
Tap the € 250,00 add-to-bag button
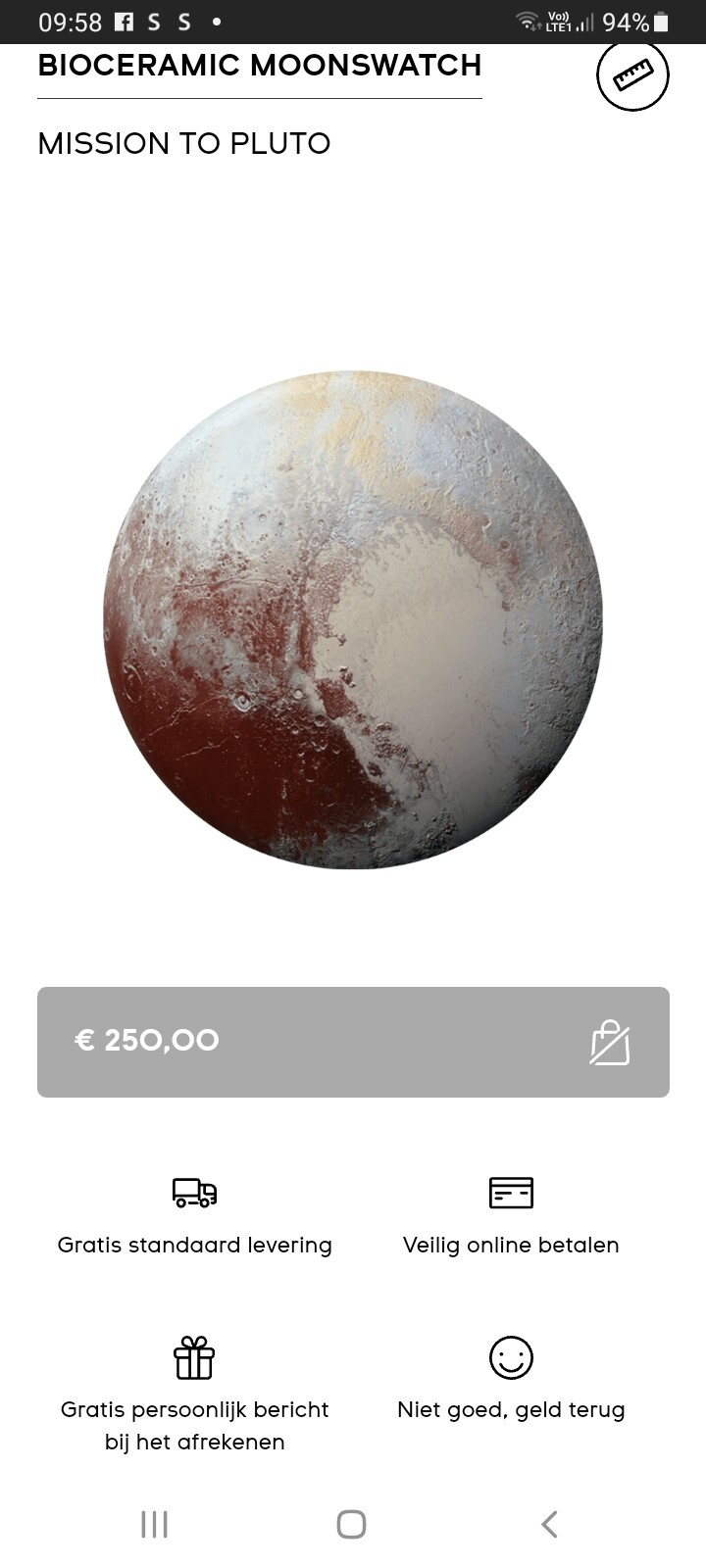(x=353, y=1042)
